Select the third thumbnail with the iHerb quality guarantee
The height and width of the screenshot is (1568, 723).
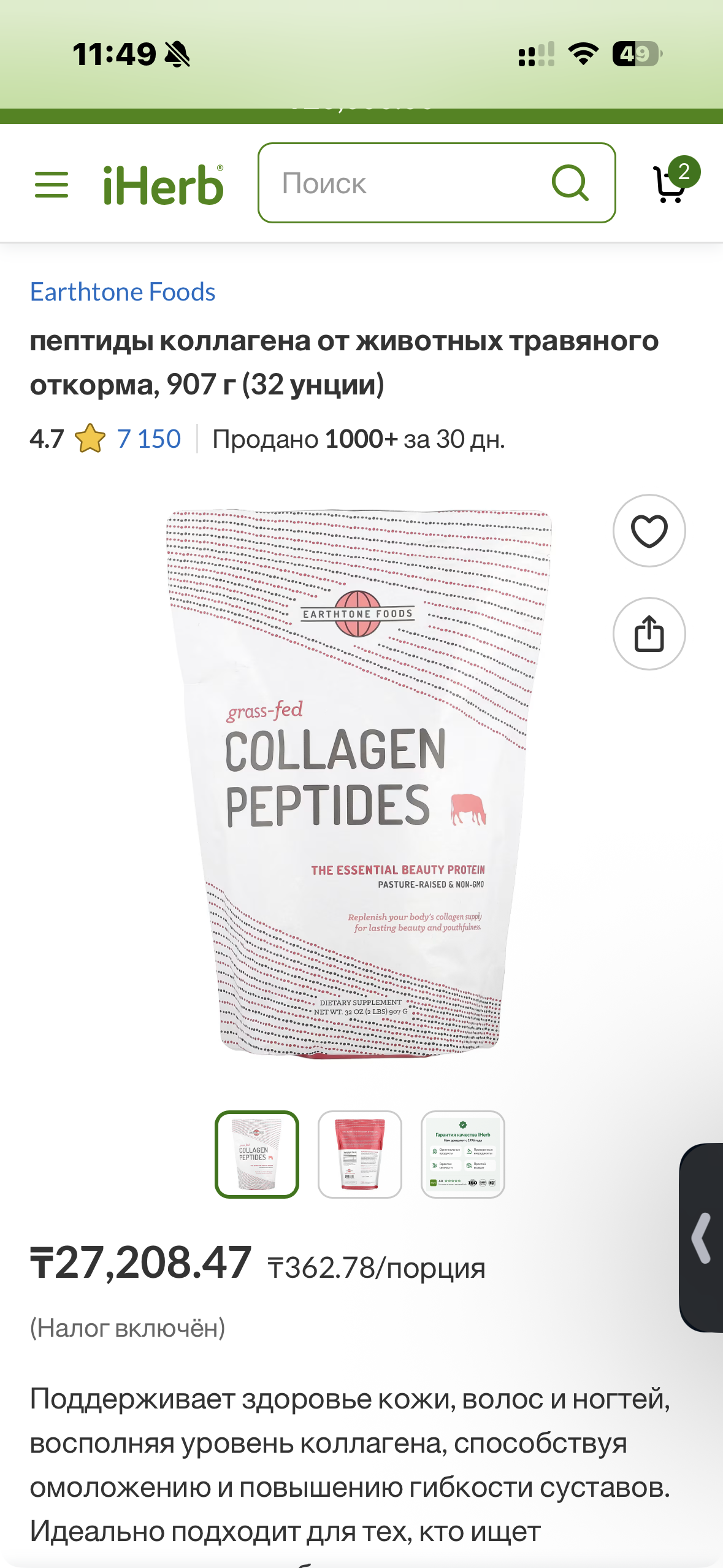coord(463,1154)
